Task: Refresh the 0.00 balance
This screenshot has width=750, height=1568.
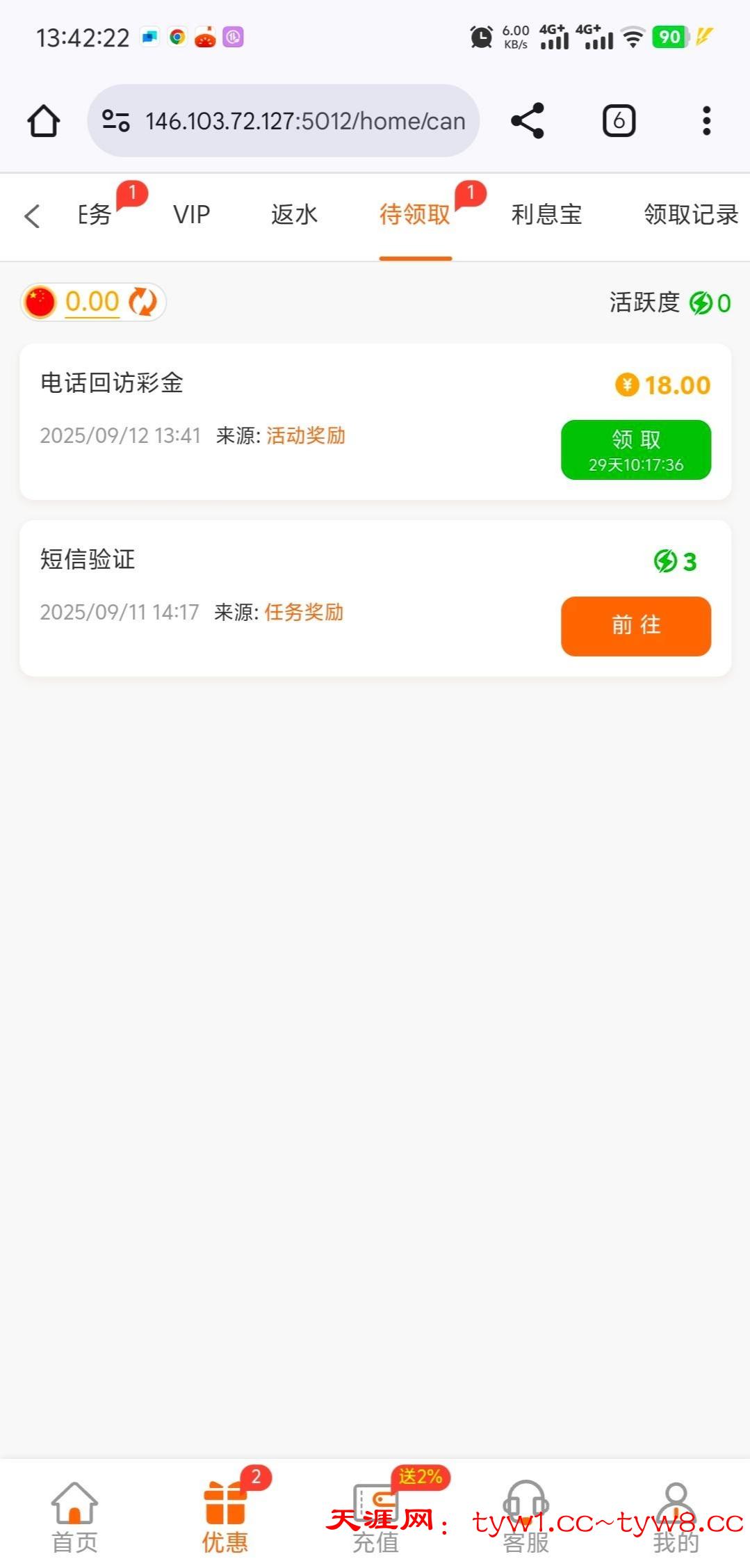Action: 143,302
